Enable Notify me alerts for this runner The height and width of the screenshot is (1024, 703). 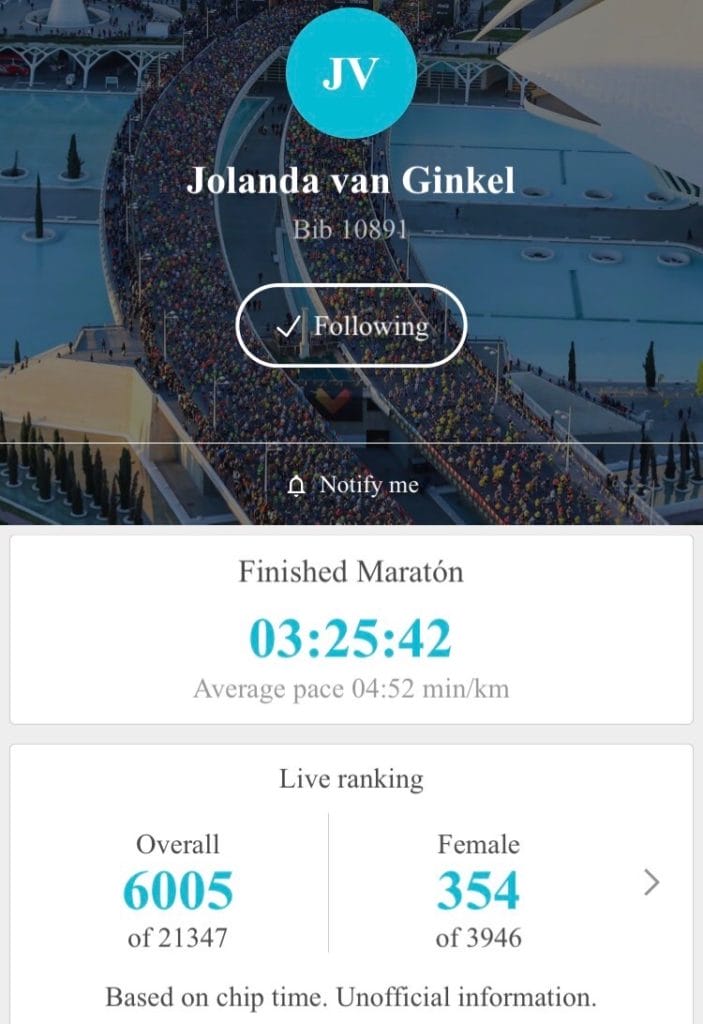point(353,485)
